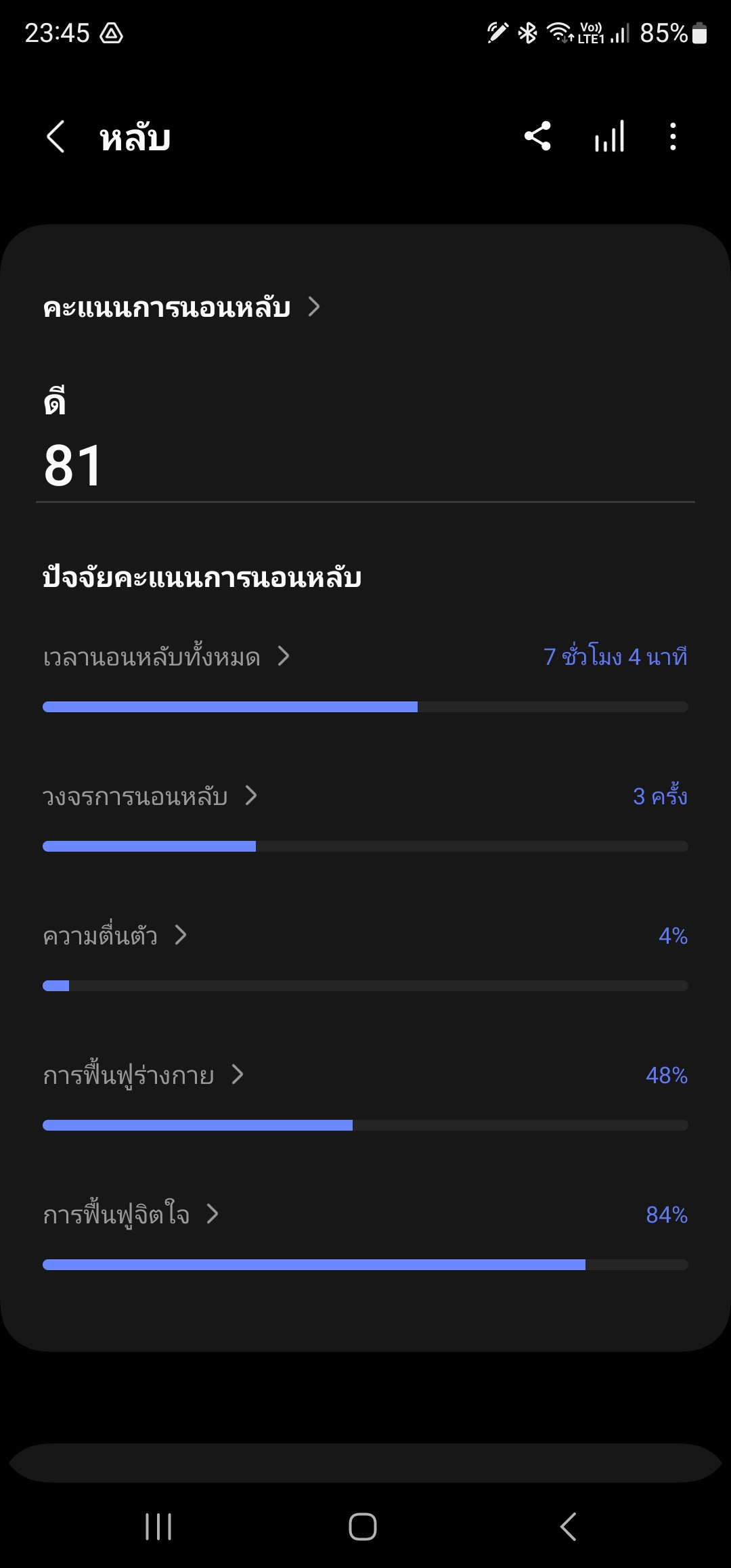Open การฟื้นฟูร่างกาย details
731x1568 pixels.
click(143, 1075)
